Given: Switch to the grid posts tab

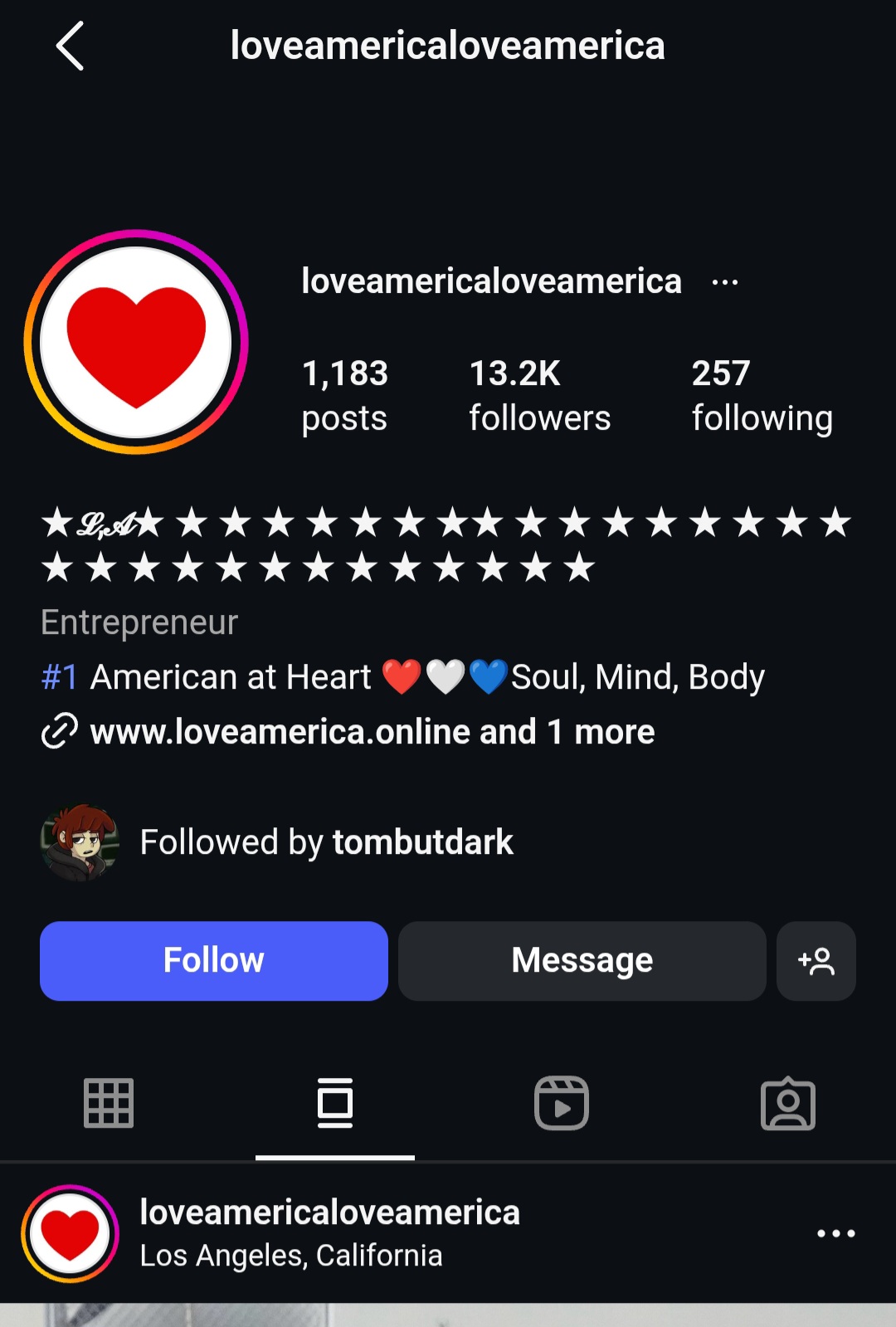Looking at the screenshot, I should (109, 1104).
